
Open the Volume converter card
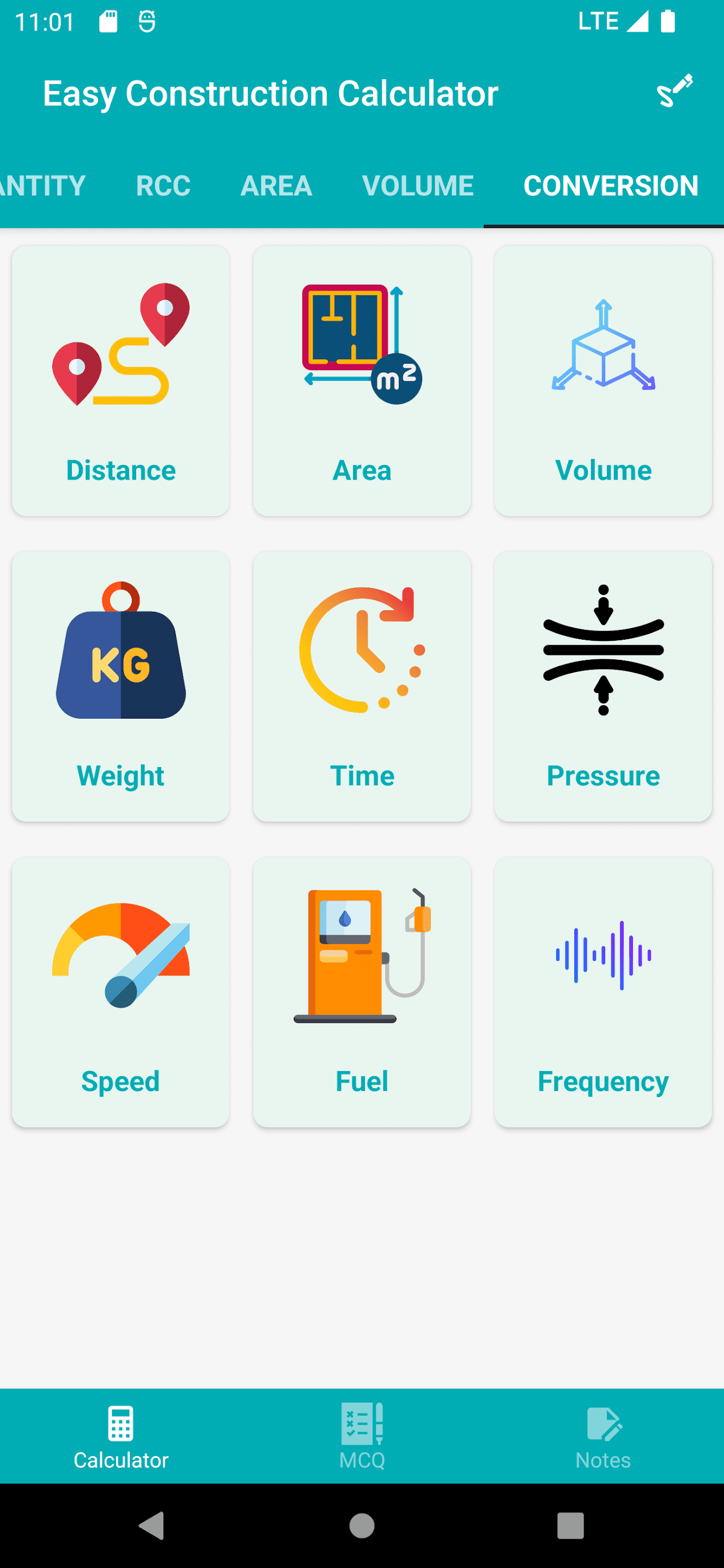pos(603,381)
